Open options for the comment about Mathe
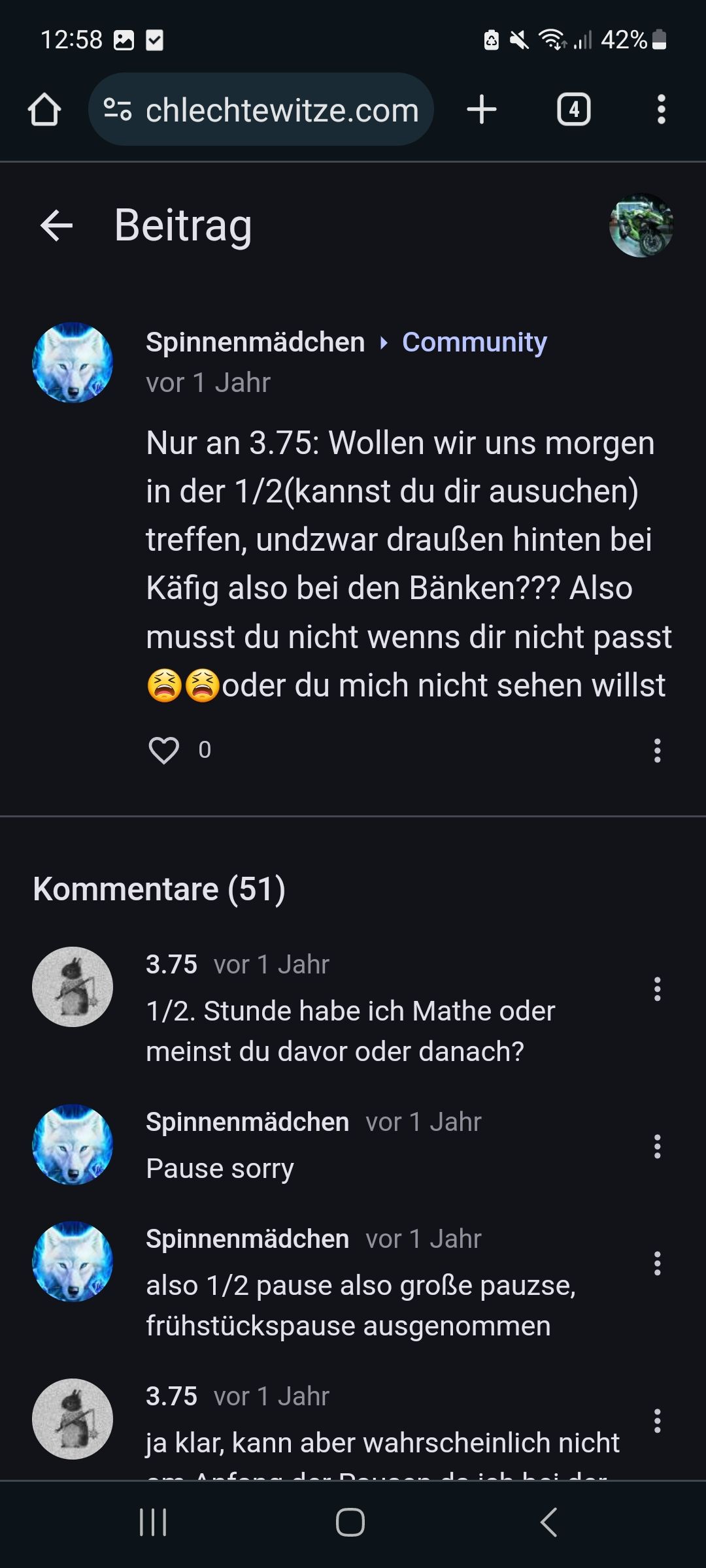The width and height of the screenshot is (706, 1568). click(657, 989)
